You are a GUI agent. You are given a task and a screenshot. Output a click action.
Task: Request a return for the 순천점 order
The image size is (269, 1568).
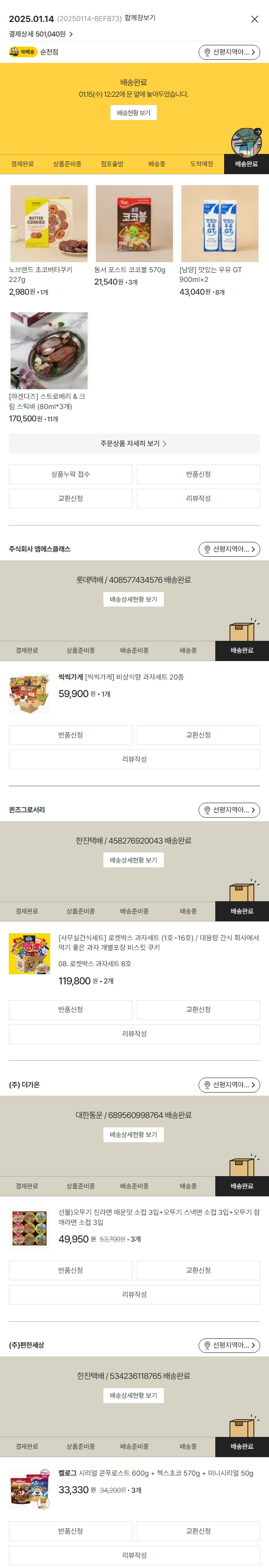[198, 474]
